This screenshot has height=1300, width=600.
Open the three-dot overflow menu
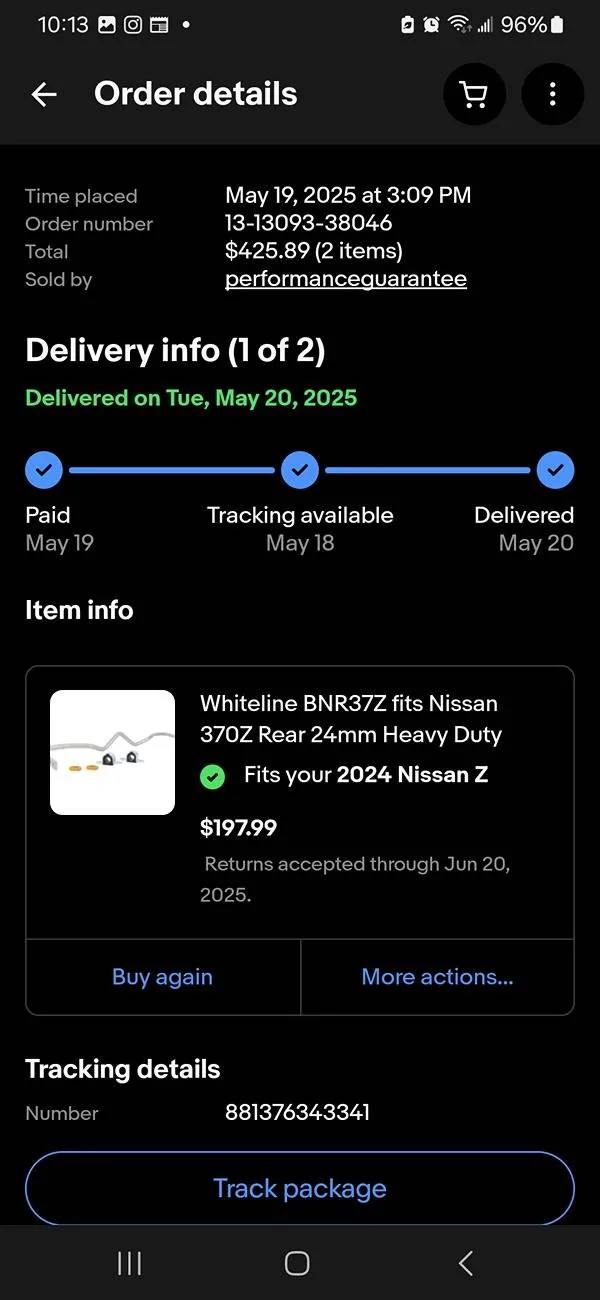point(552,94)
